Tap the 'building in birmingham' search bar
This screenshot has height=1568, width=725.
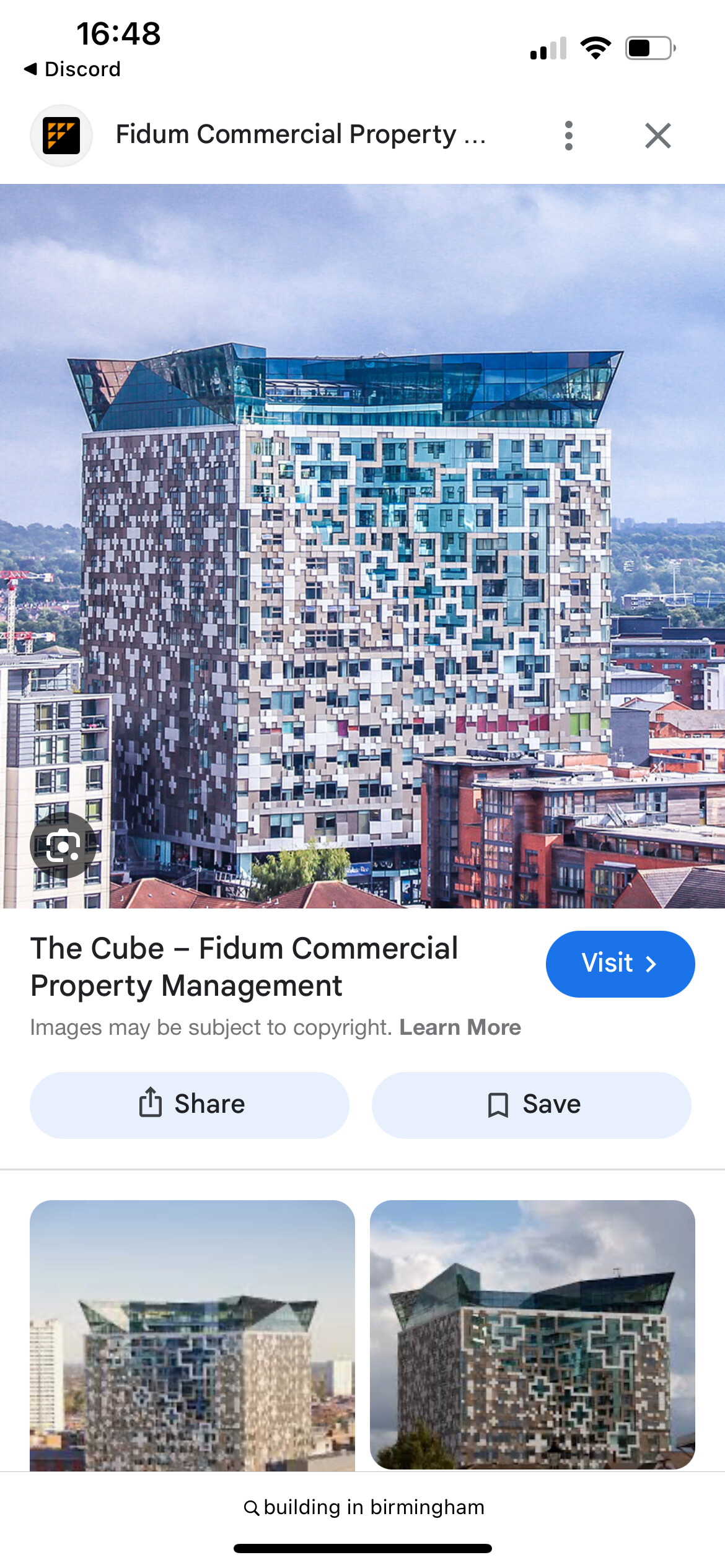[x=363, y=1507]
